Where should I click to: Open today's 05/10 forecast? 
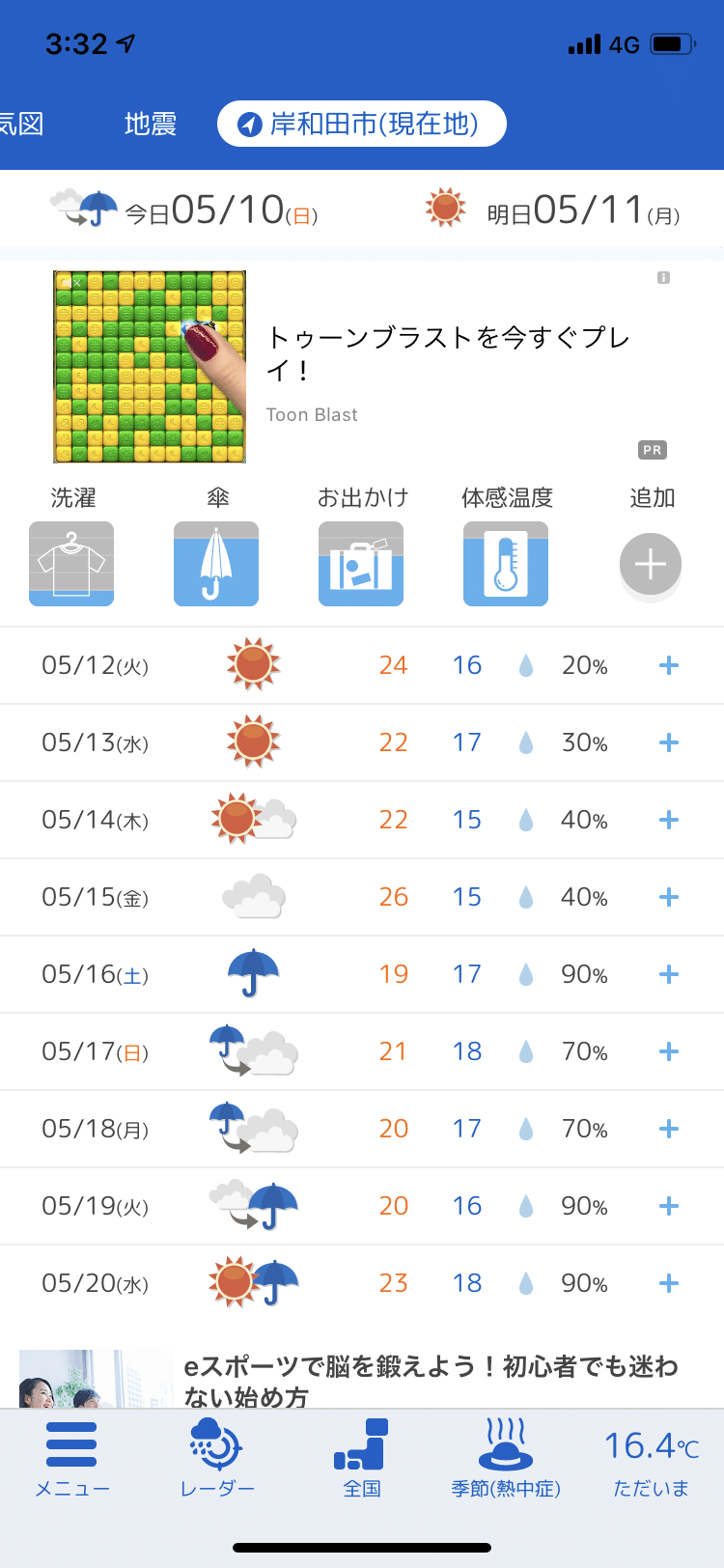(183, 209)
